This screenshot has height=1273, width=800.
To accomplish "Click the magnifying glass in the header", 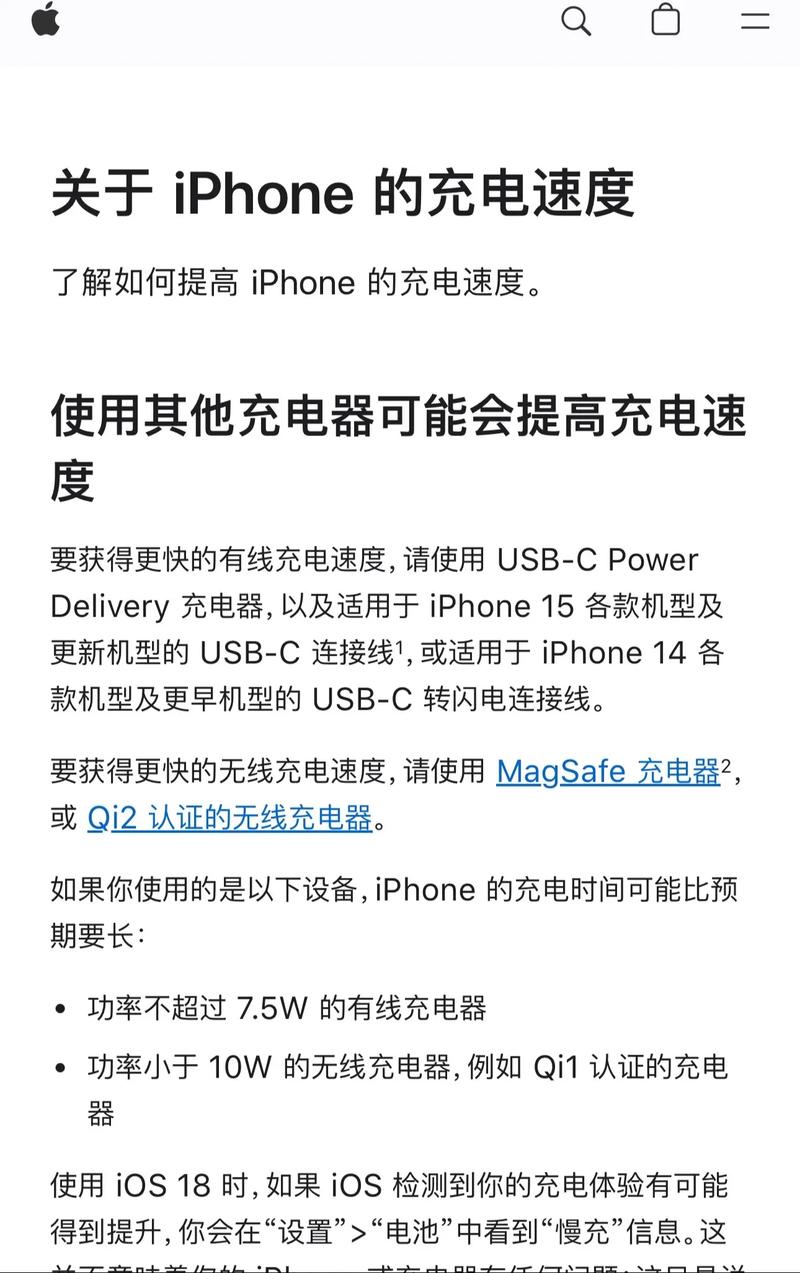I will point(576,21).
